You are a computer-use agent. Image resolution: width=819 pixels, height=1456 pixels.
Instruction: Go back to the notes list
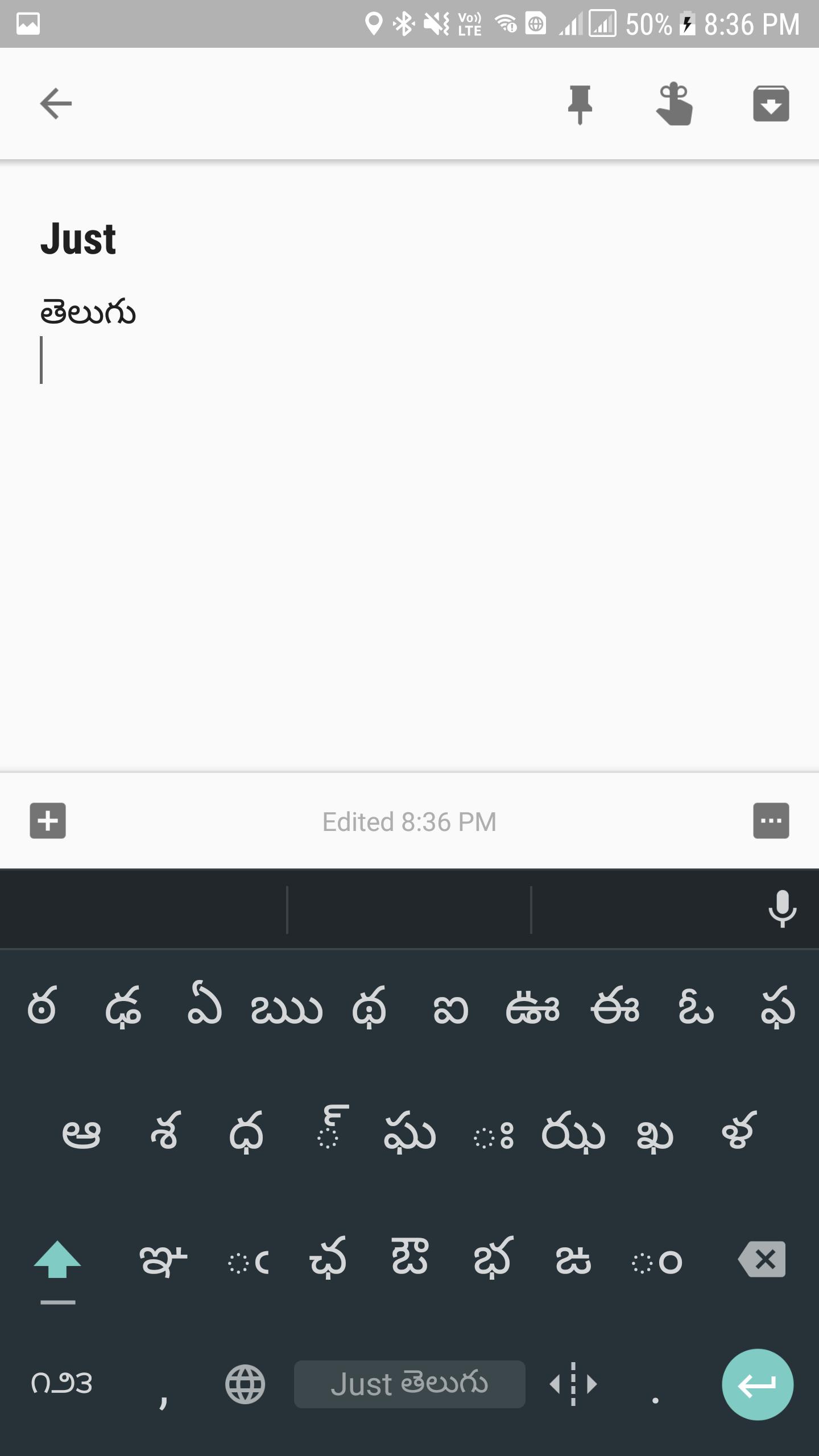56,104
